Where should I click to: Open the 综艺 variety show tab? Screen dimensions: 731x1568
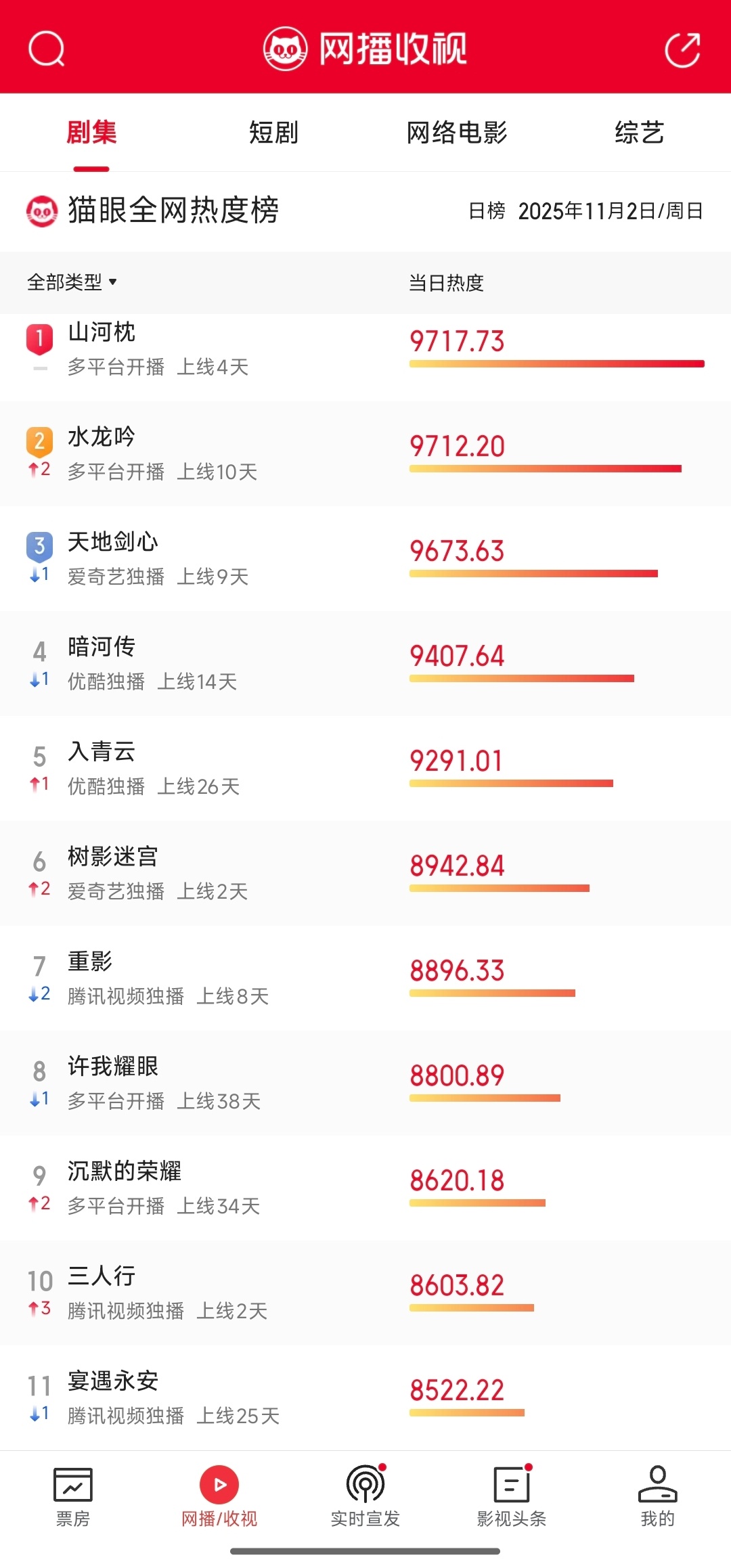(639, 133)
